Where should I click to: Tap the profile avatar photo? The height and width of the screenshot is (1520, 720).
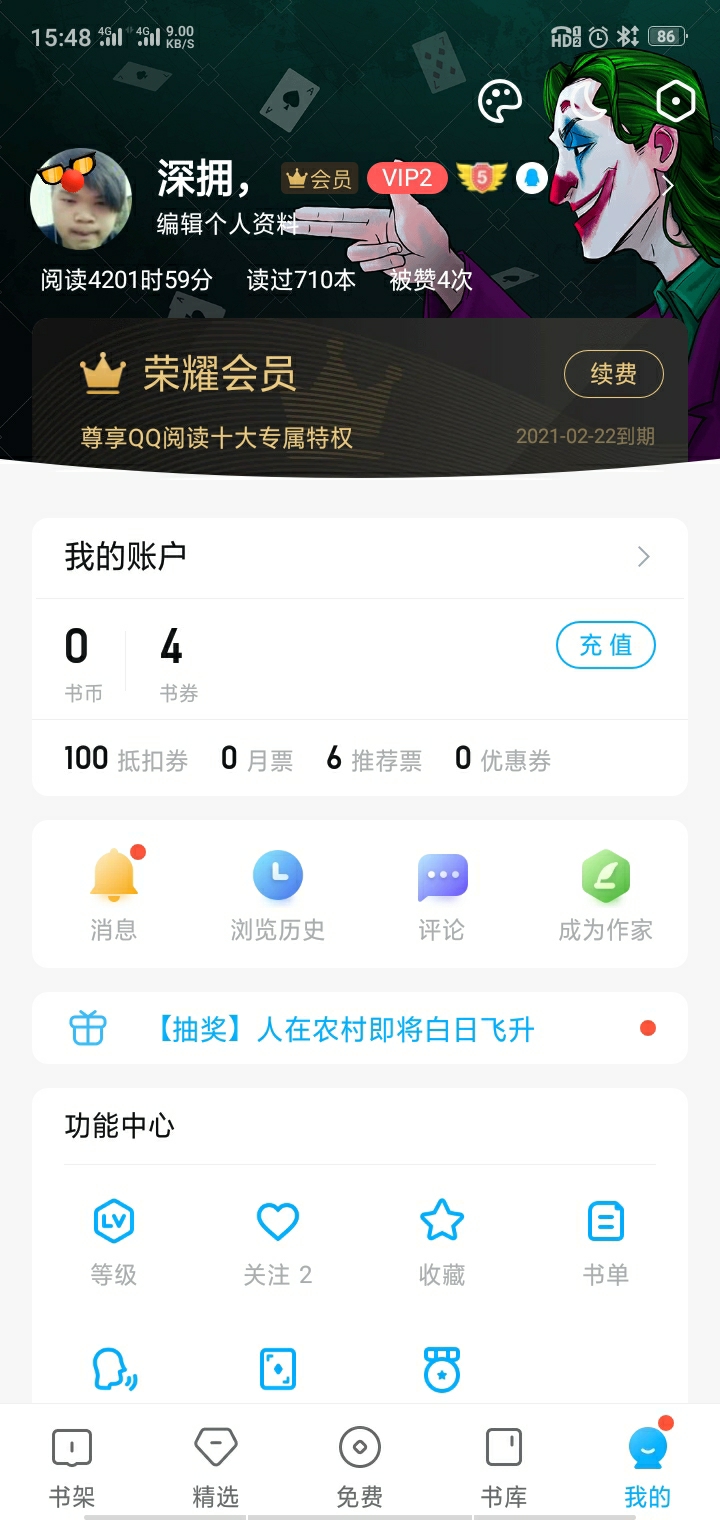coord(81,199)
